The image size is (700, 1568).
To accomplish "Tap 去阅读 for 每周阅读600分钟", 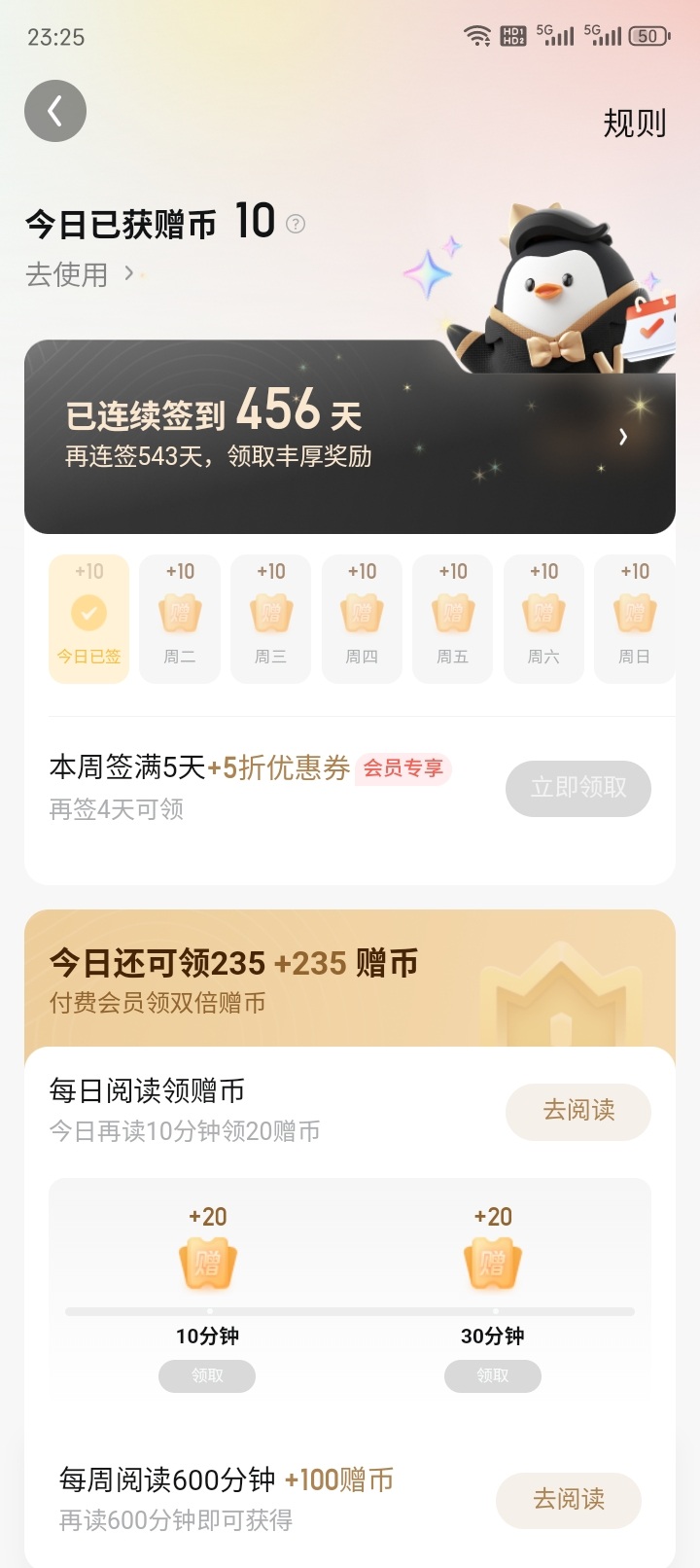I will pos(569,1500).
